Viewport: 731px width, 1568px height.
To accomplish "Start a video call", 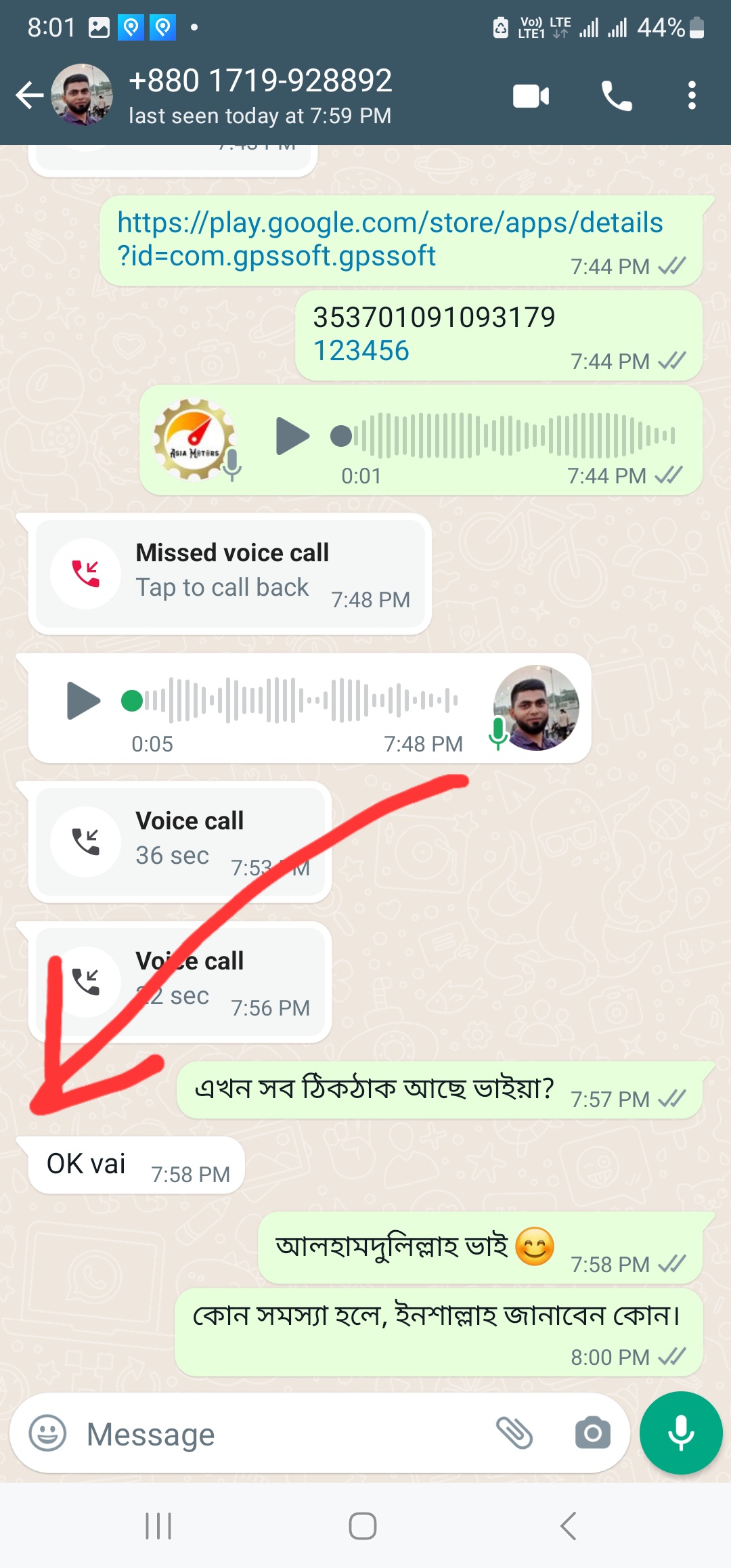I will tap(531, 96).
